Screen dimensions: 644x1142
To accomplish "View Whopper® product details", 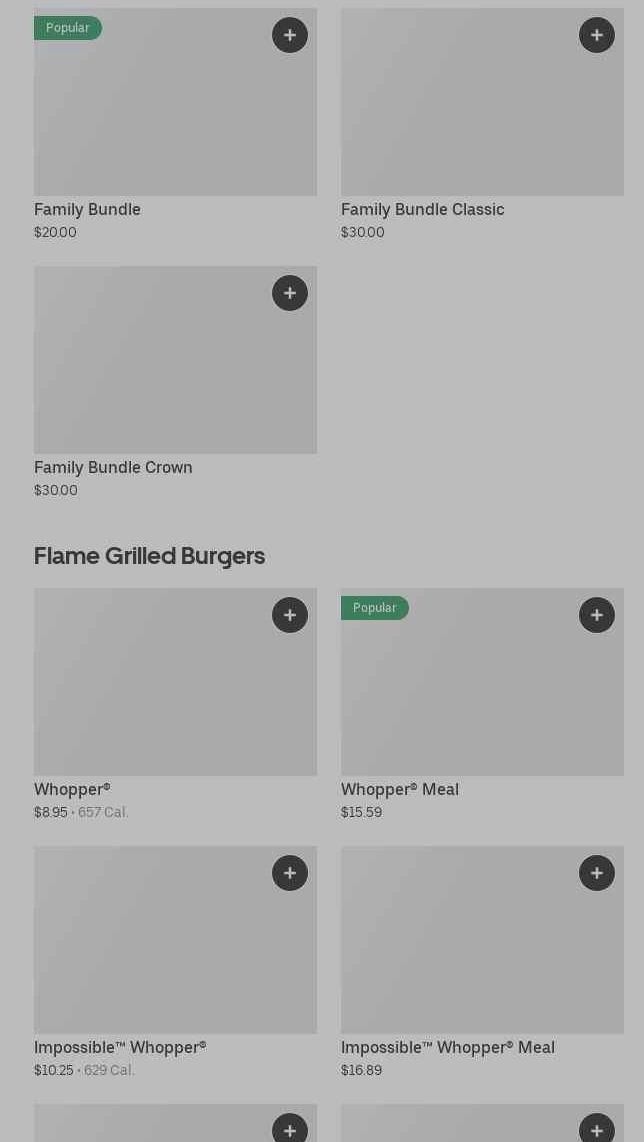I will tap(176, 704).
